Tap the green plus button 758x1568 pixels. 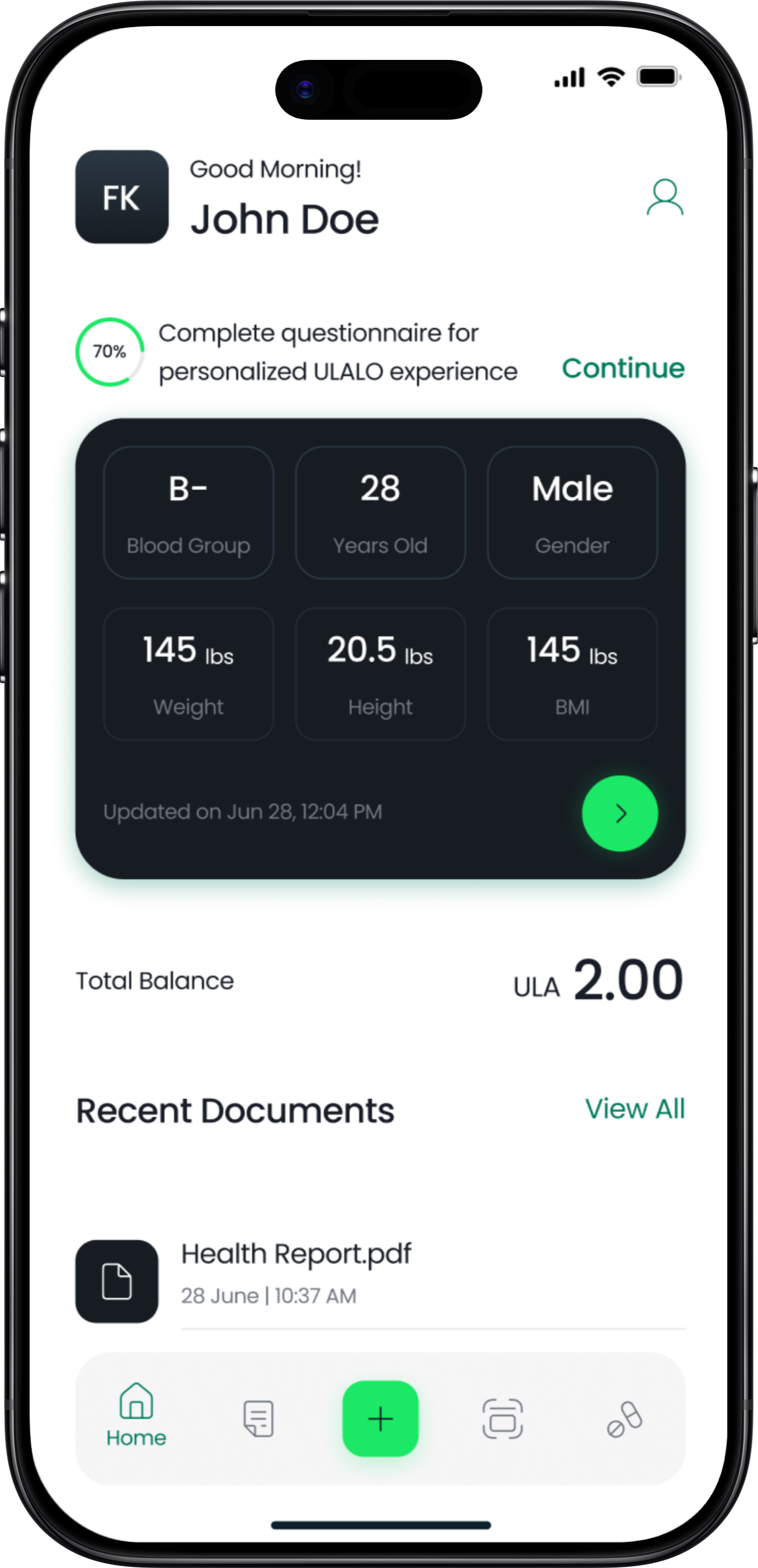[x=380, y=1418]
